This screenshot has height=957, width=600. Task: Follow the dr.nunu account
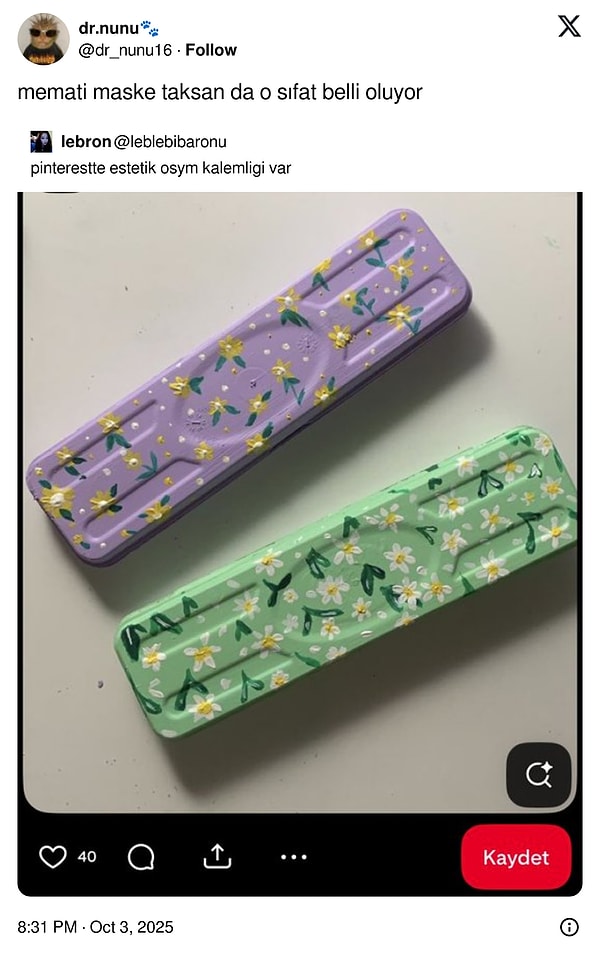[x=211, y=50]
